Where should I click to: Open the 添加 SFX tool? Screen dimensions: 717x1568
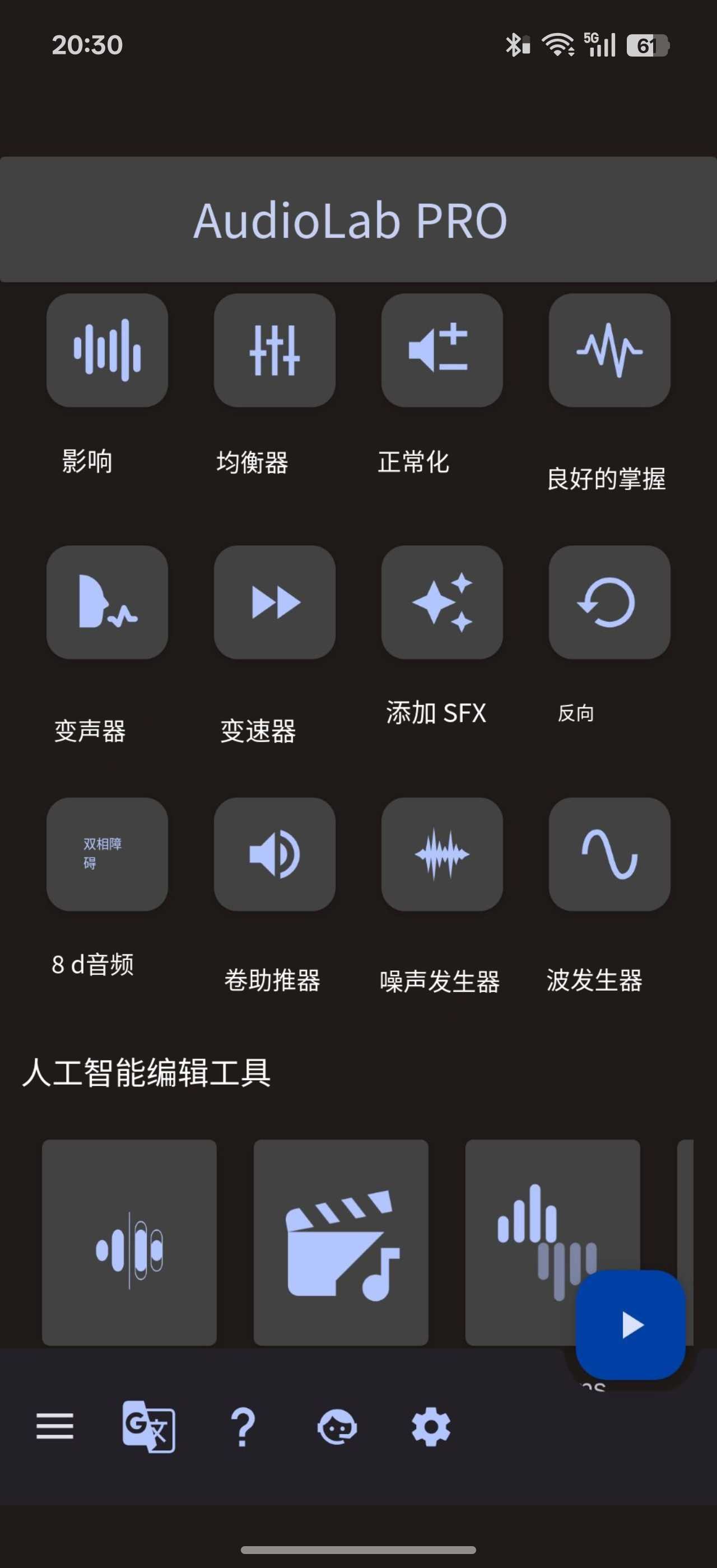click(442, 602)
